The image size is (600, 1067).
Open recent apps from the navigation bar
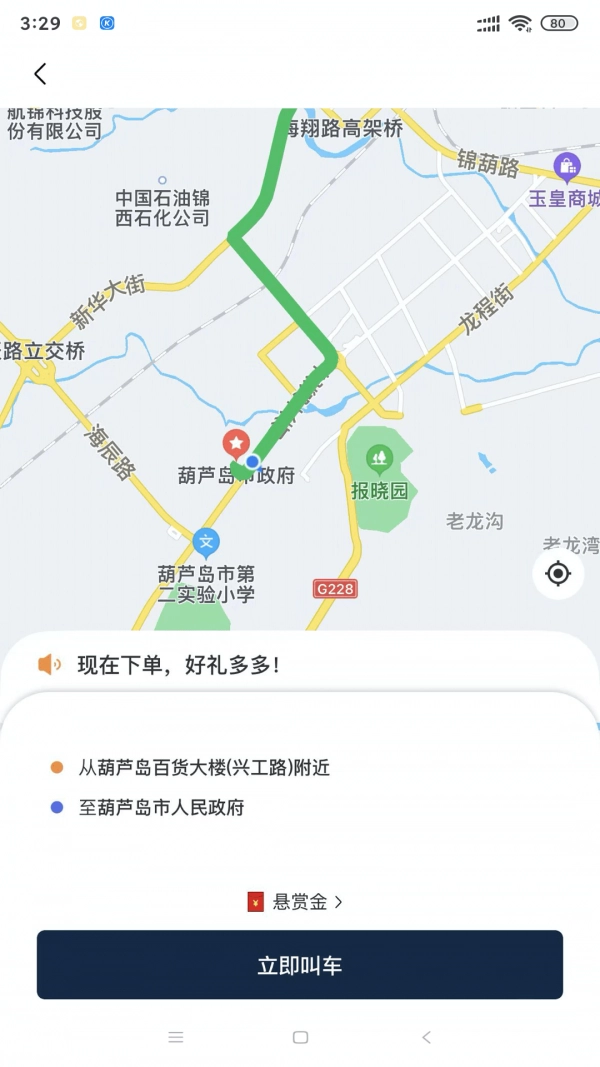(x=176, y=1038)
